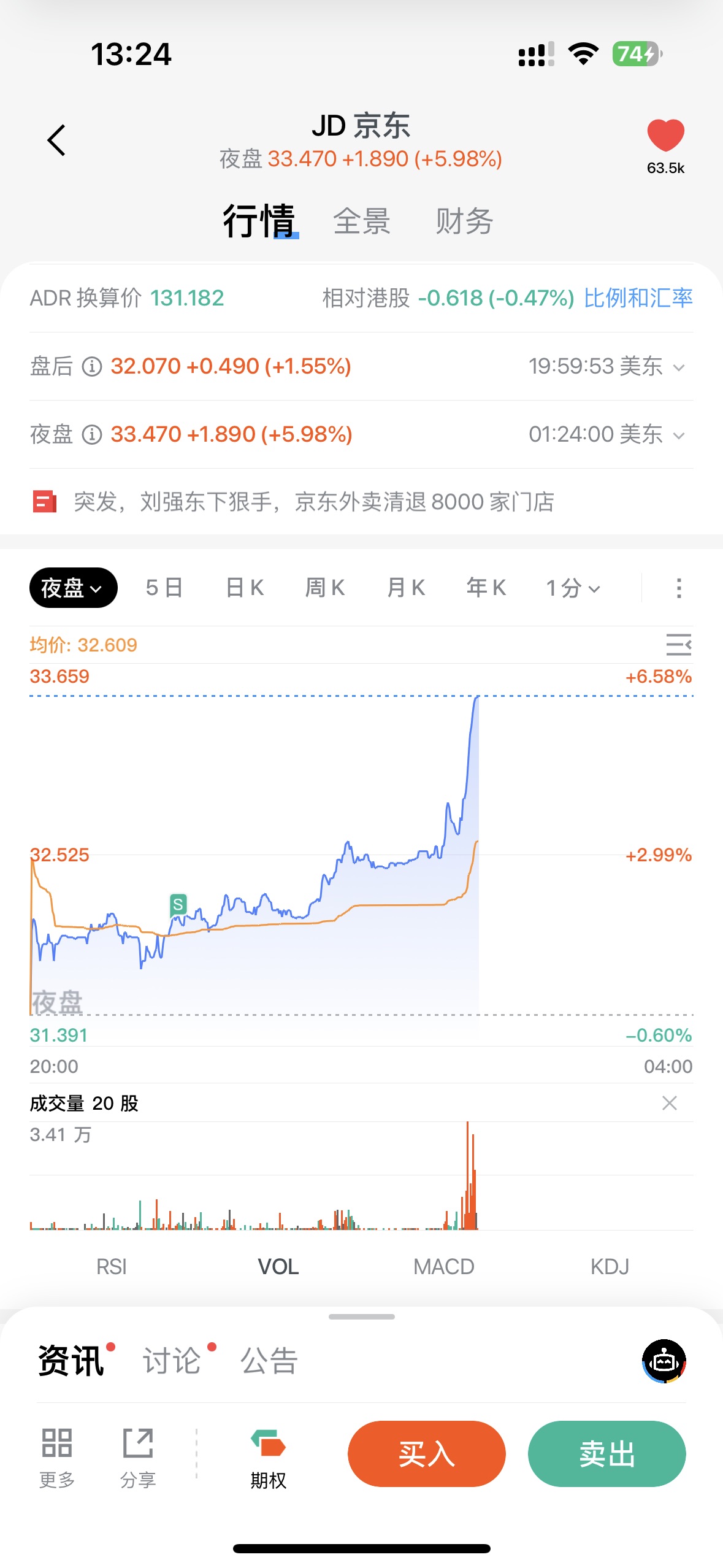723x1568 pixels.
Task: Switch to the 讨论 tab
Action: (172, 1361)
